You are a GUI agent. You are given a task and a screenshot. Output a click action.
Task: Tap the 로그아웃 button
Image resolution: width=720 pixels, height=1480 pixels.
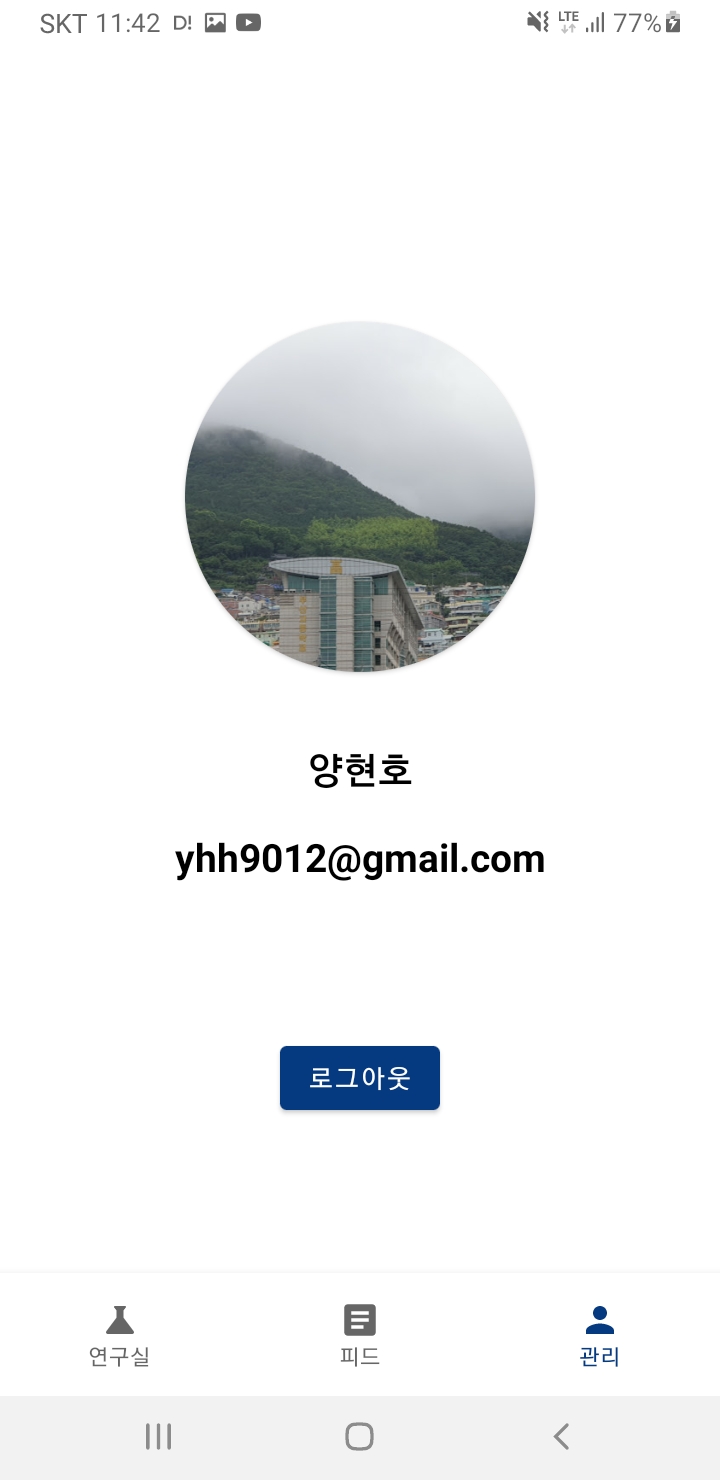(x=359, y=1078)
